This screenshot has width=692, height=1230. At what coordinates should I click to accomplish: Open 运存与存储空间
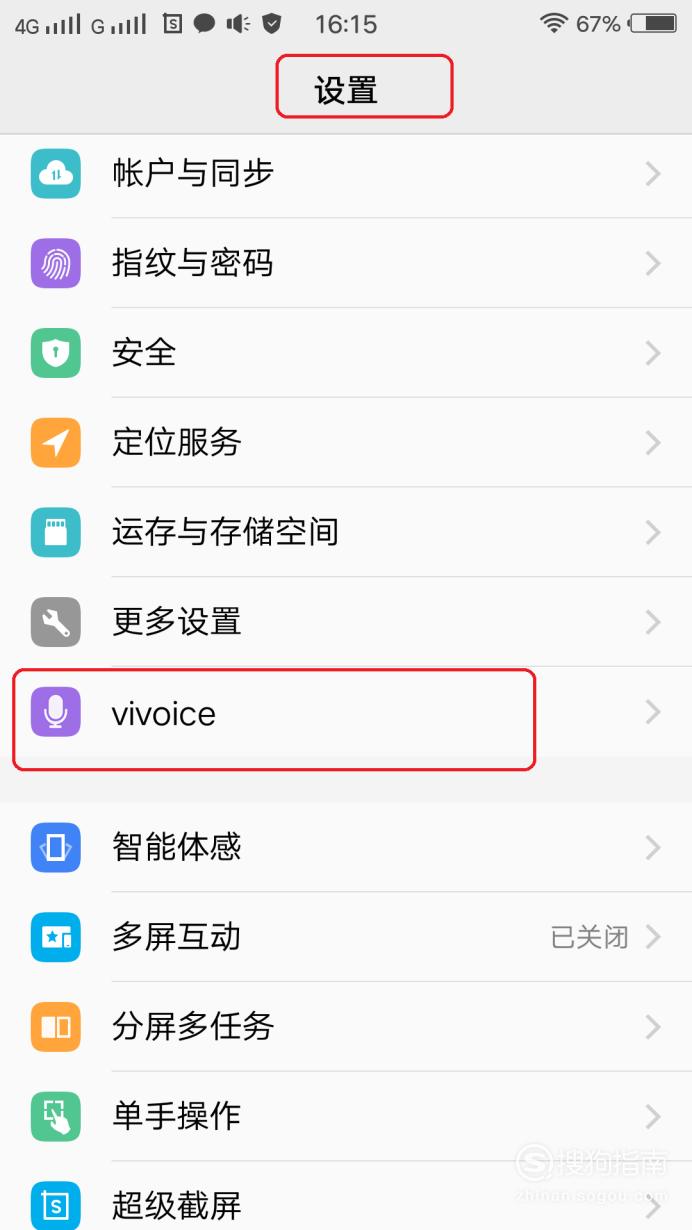point(346,532)
